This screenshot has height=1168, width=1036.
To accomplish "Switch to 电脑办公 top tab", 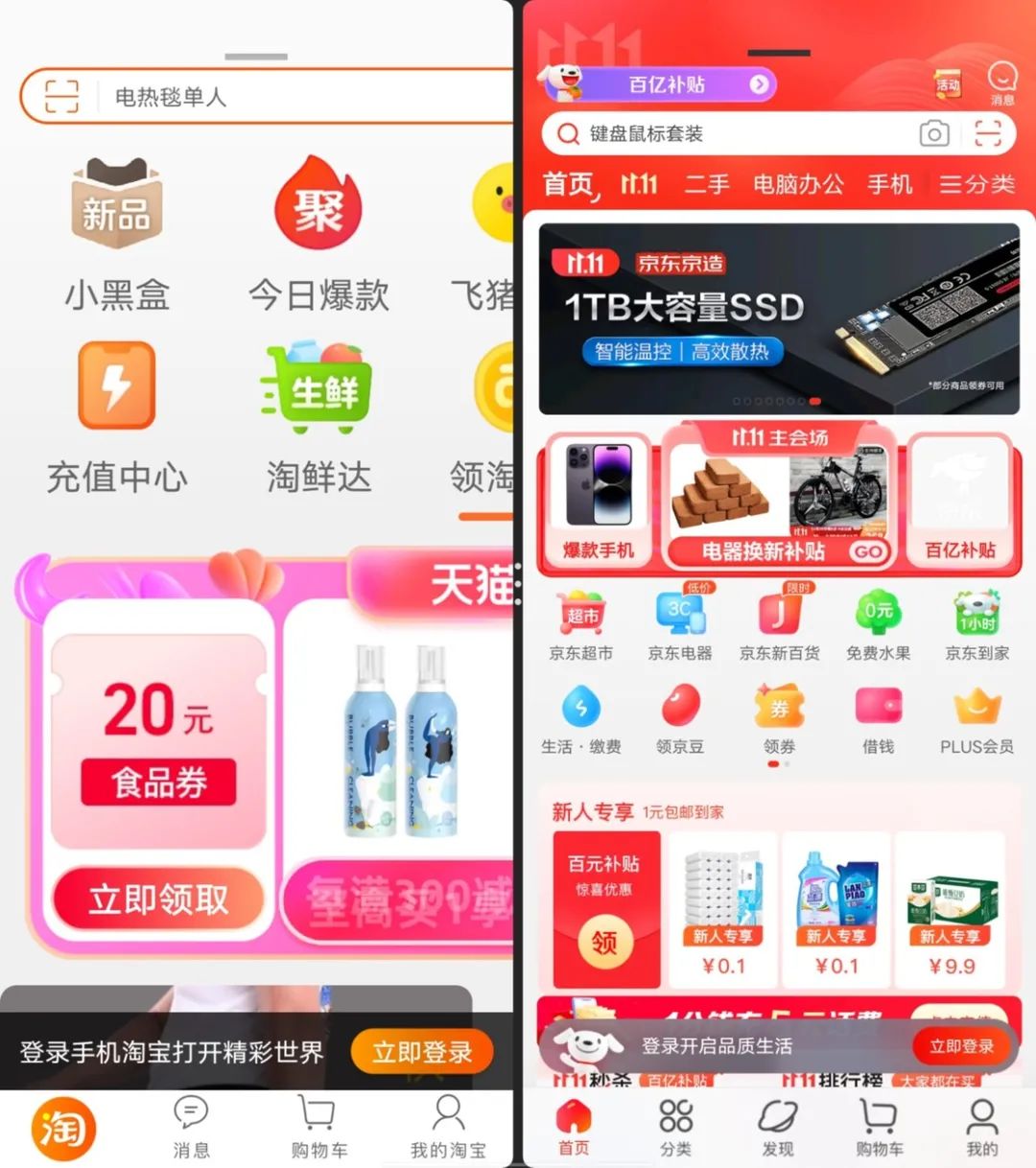I will click(798, 183).
